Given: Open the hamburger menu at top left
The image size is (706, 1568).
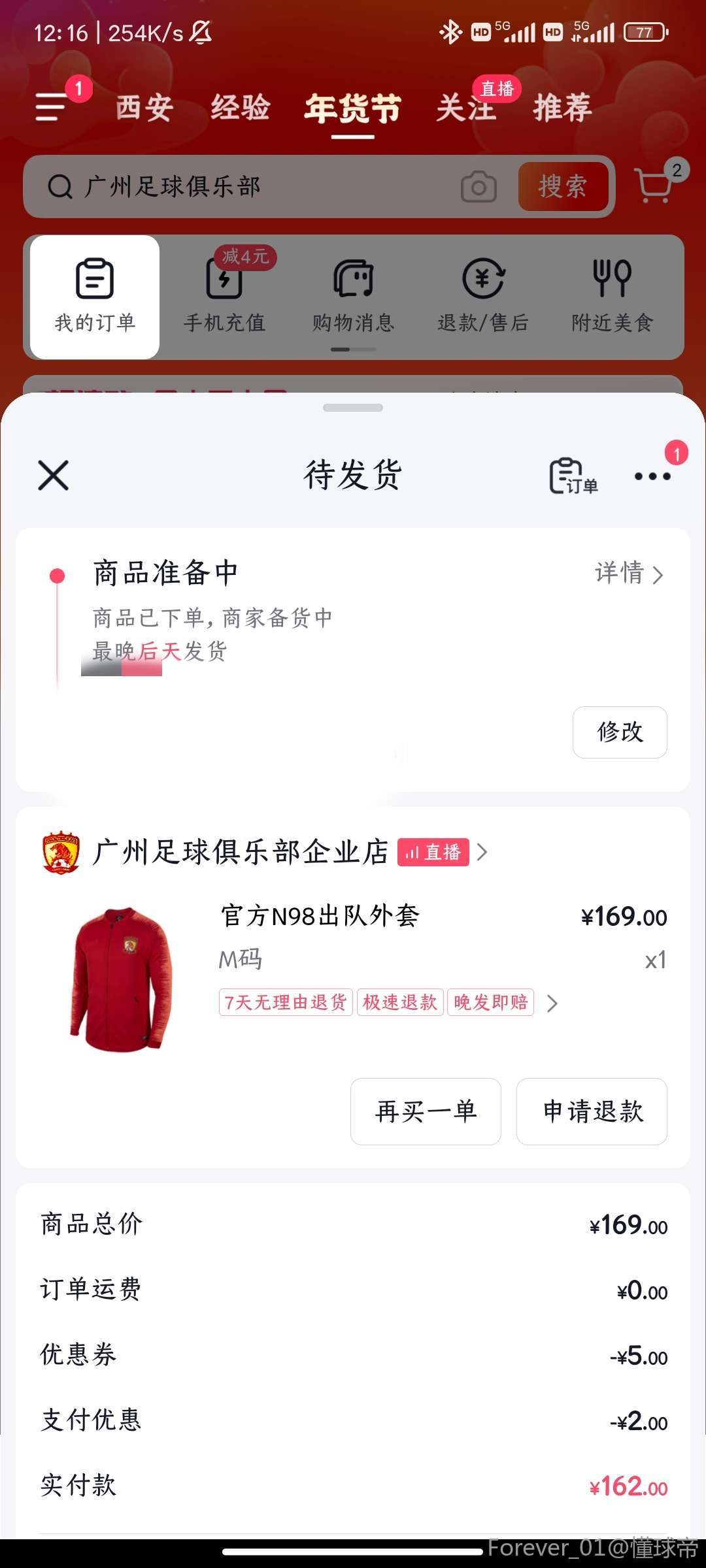Looking at the screenshot, I should click(x=52, y=106).
